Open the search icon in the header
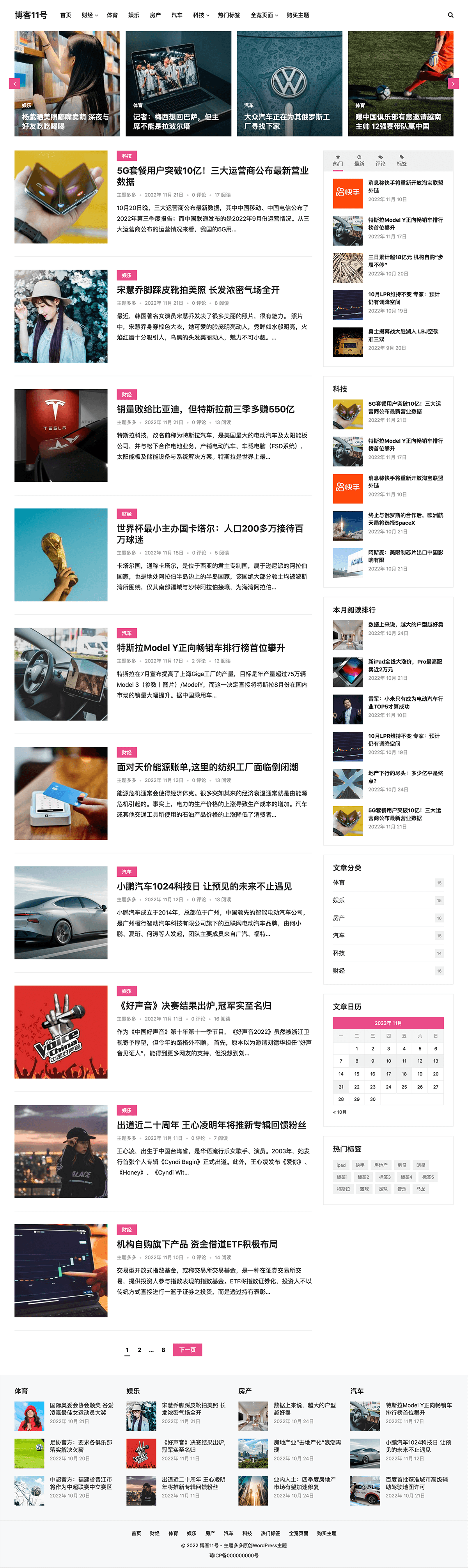This screenshot has height=1568, width=468. [450, 15]
